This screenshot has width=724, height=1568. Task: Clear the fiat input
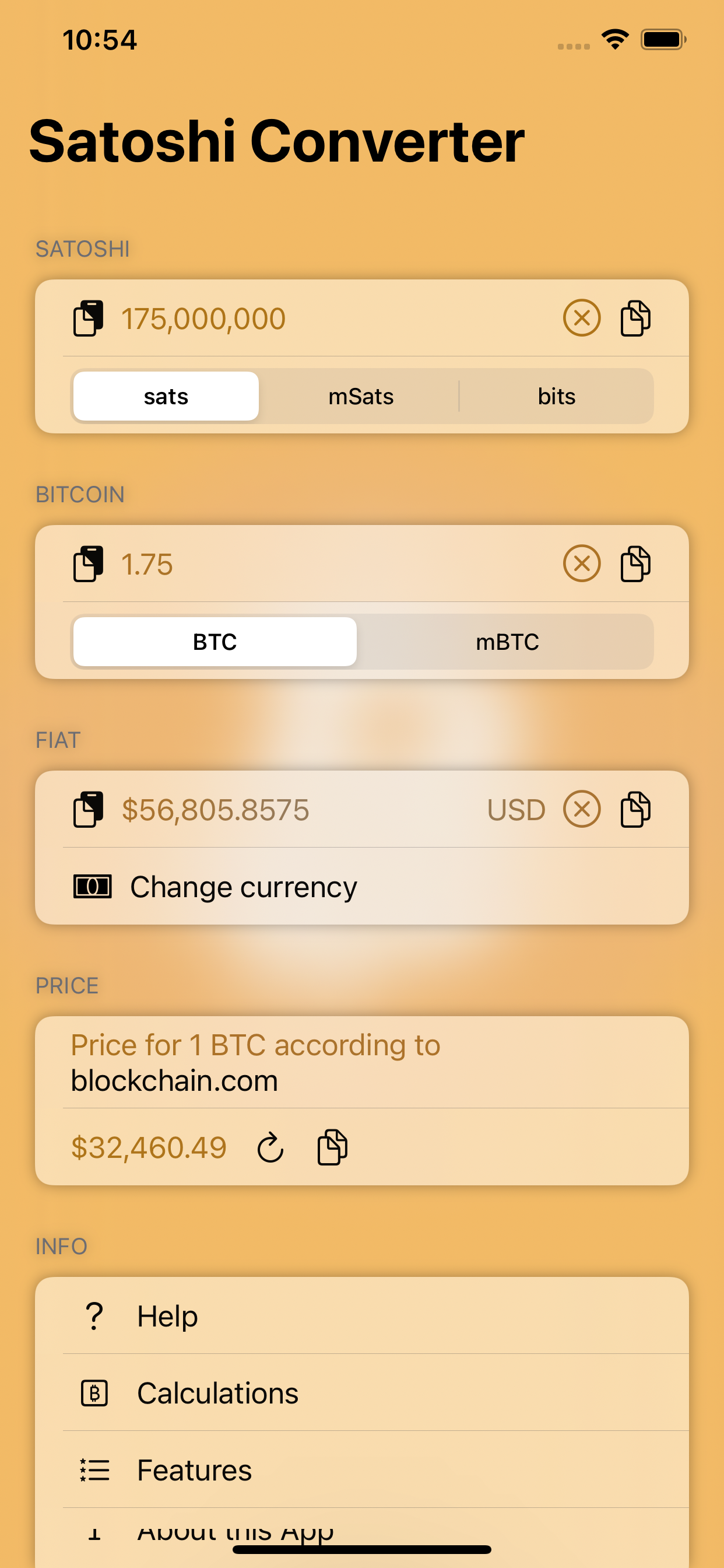pos(581,810)
